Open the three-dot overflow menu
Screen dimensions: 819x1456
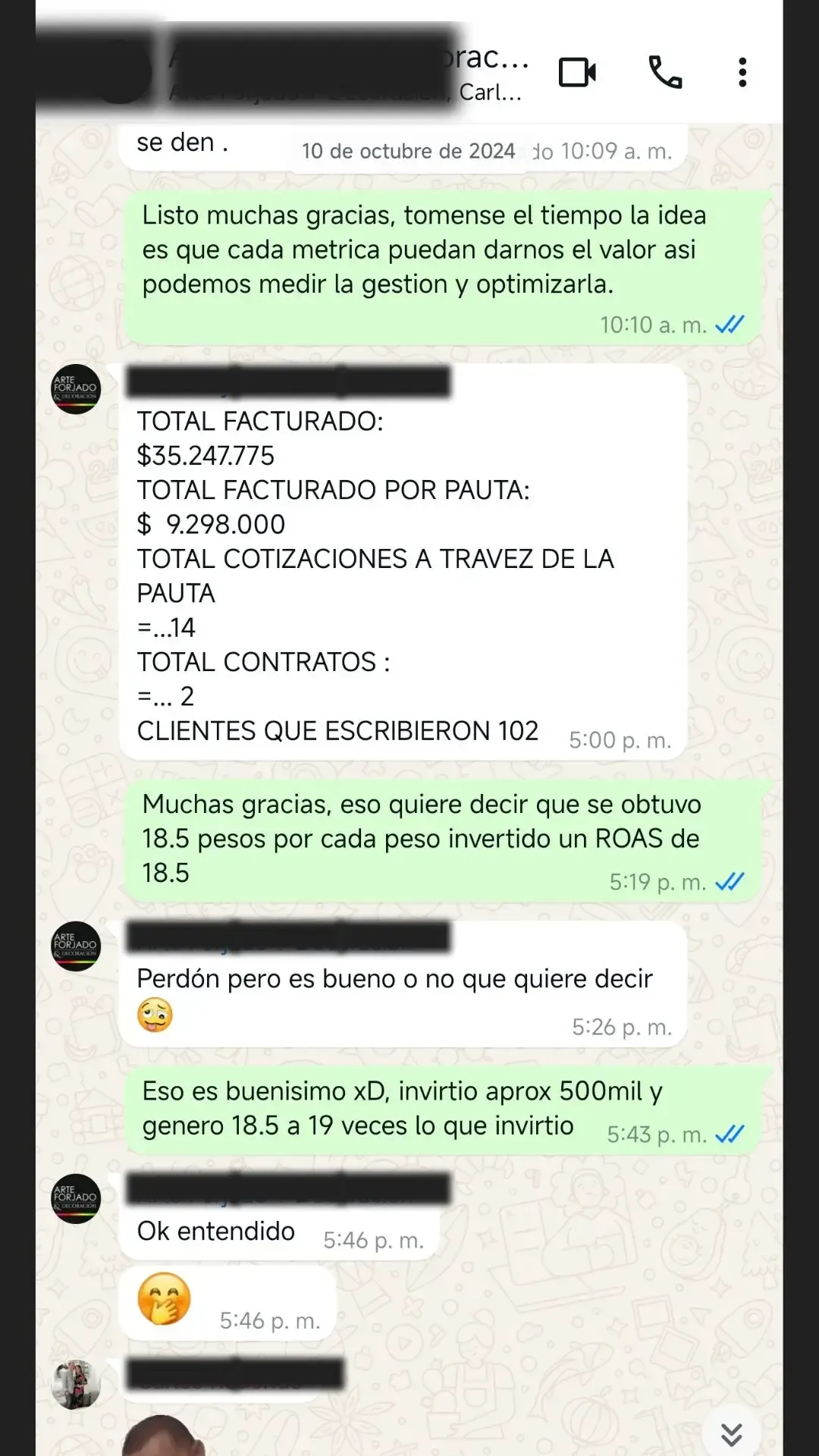[742, 73]
